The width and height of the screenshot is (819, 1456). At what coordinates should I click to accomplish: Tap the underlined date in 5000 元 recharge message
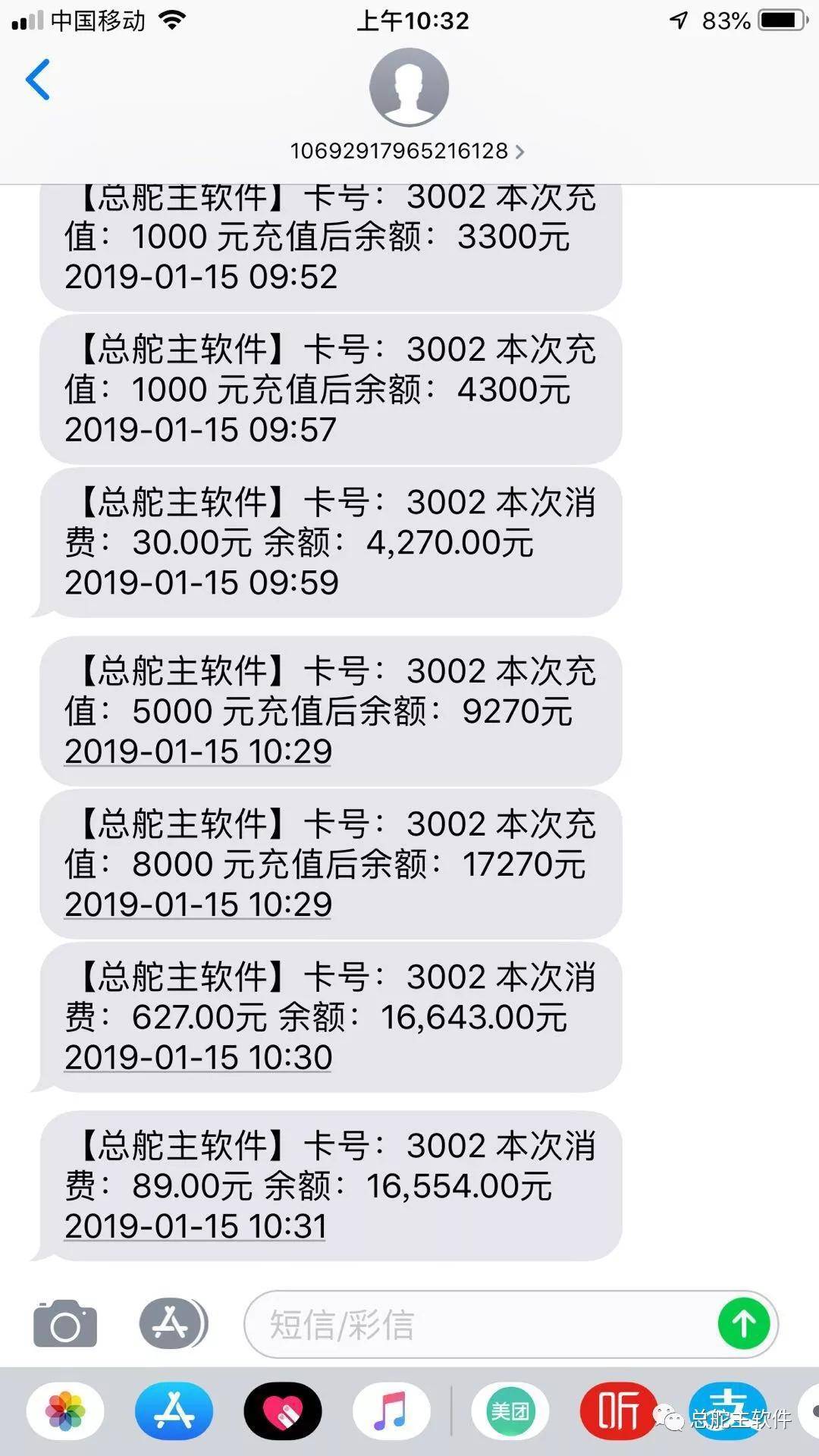[x=199, y=752]
